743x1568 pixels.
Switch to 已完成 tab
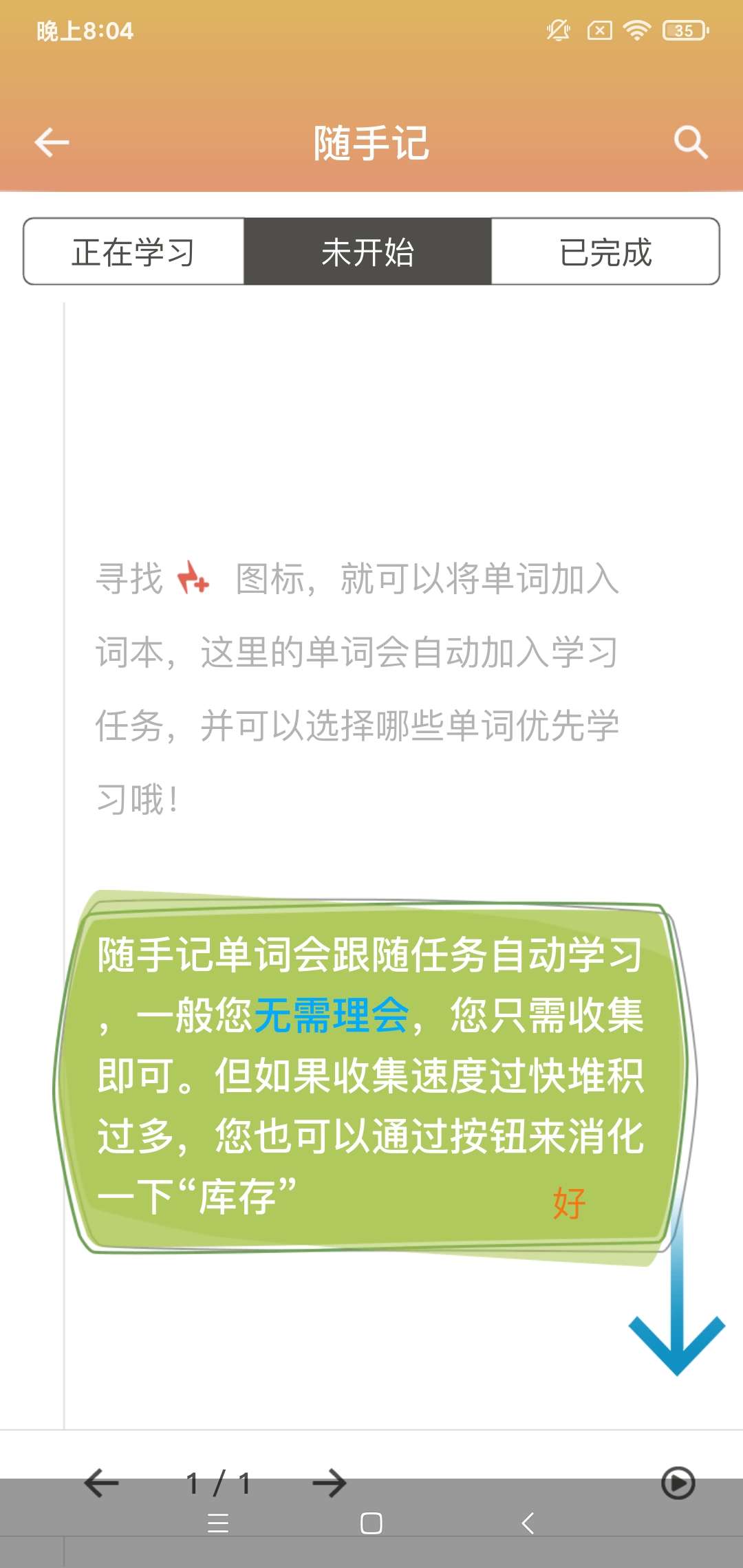tap(605, 252)
